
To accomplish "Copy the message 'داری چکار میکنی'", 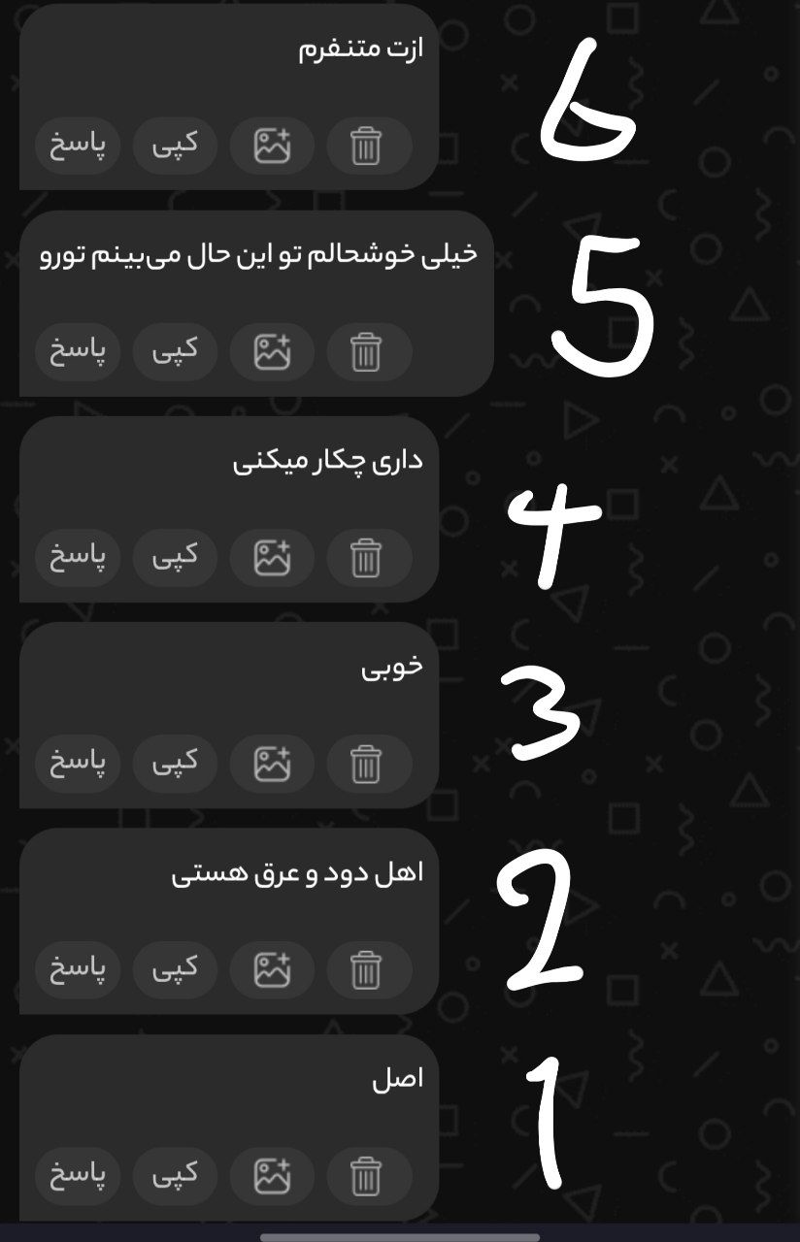I will (x=175, y=558).
